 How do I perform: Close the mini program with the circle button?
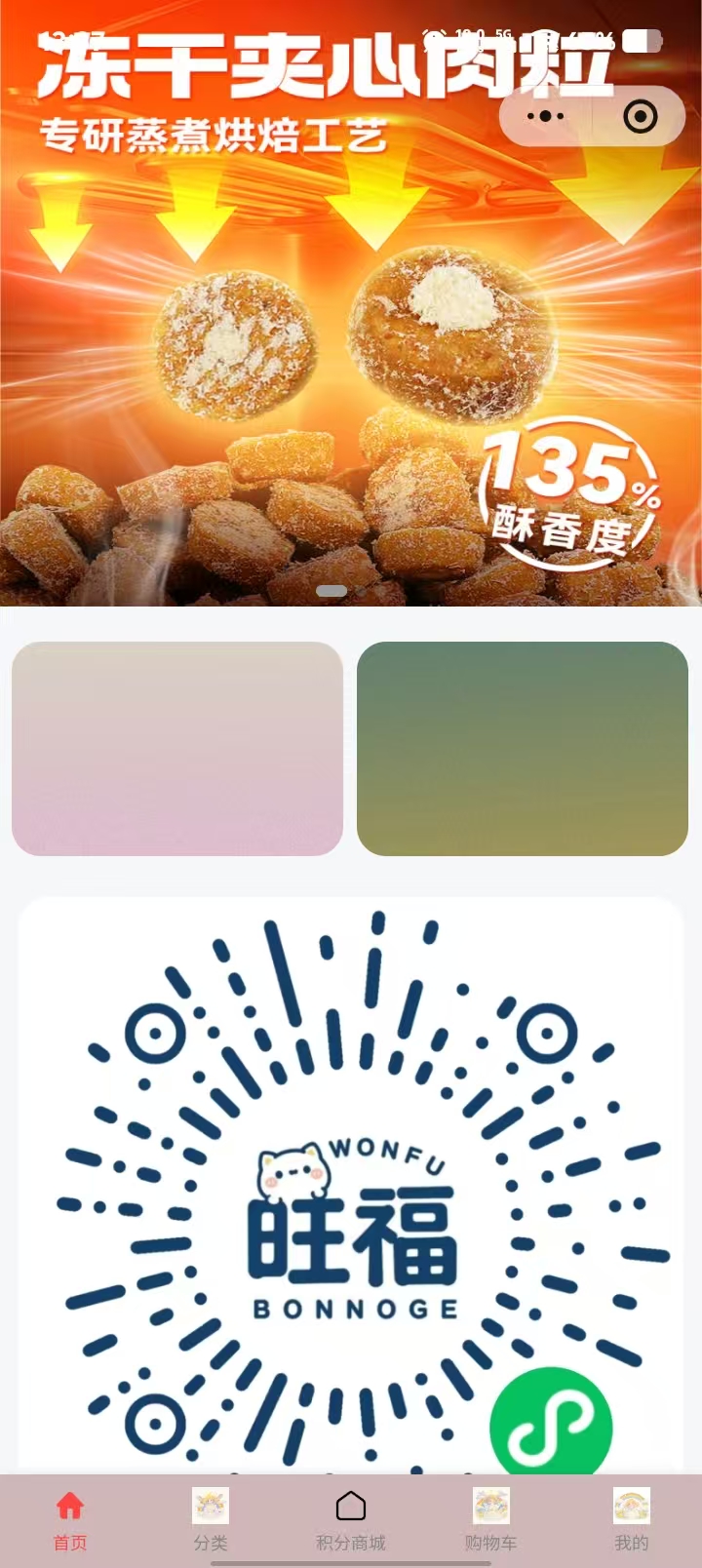pyautogui.click(x=640, y=117)
